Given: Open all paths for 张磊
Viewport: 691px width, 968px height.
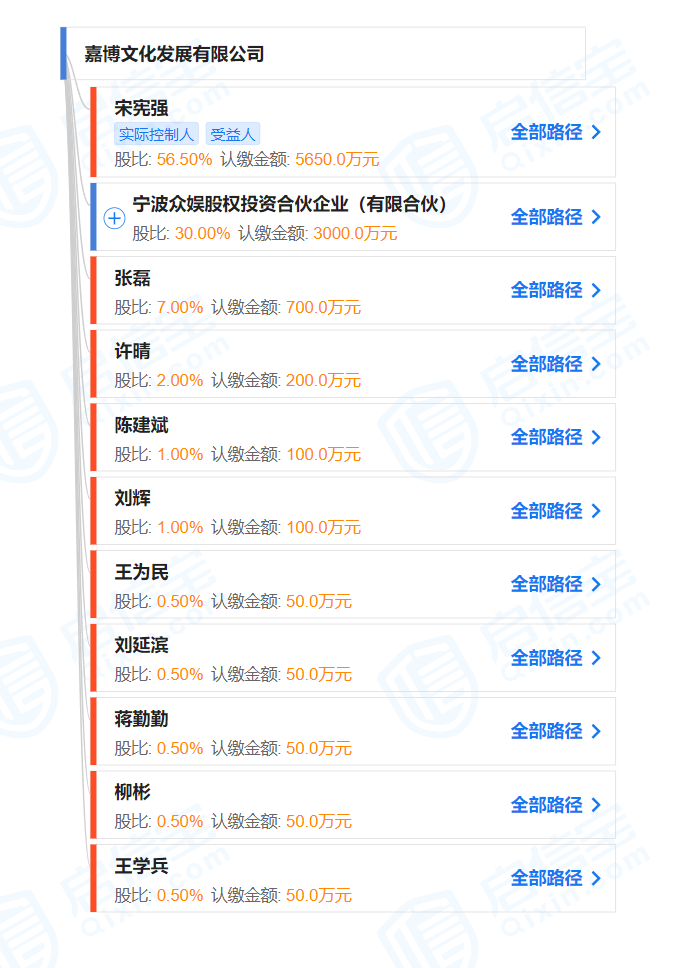Looking at the screenshot, I should tap(555, 290).
